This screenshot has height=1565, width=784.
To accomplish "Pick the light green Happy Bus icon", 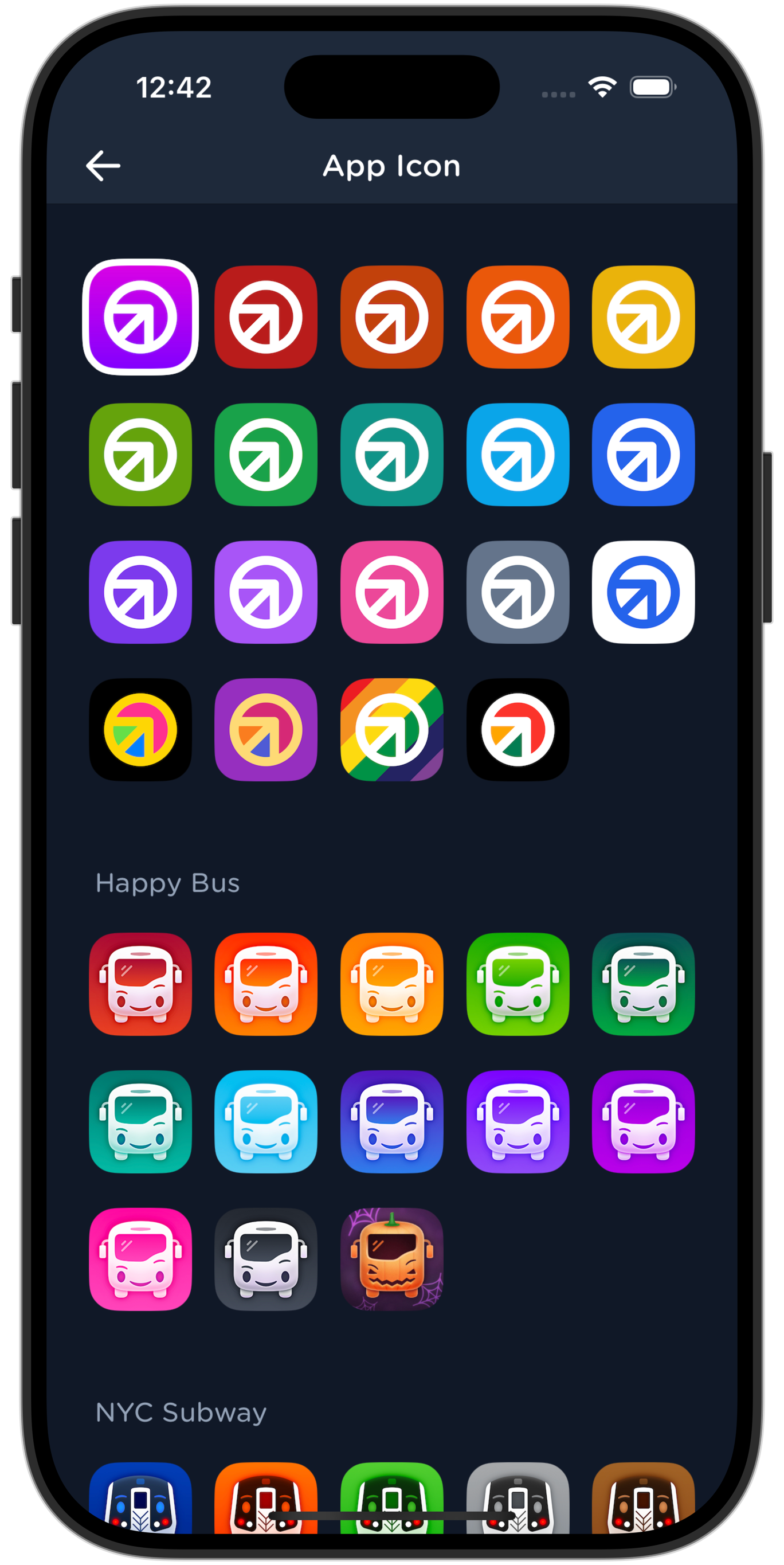I will pyautogui.click(x=518, y=984).
